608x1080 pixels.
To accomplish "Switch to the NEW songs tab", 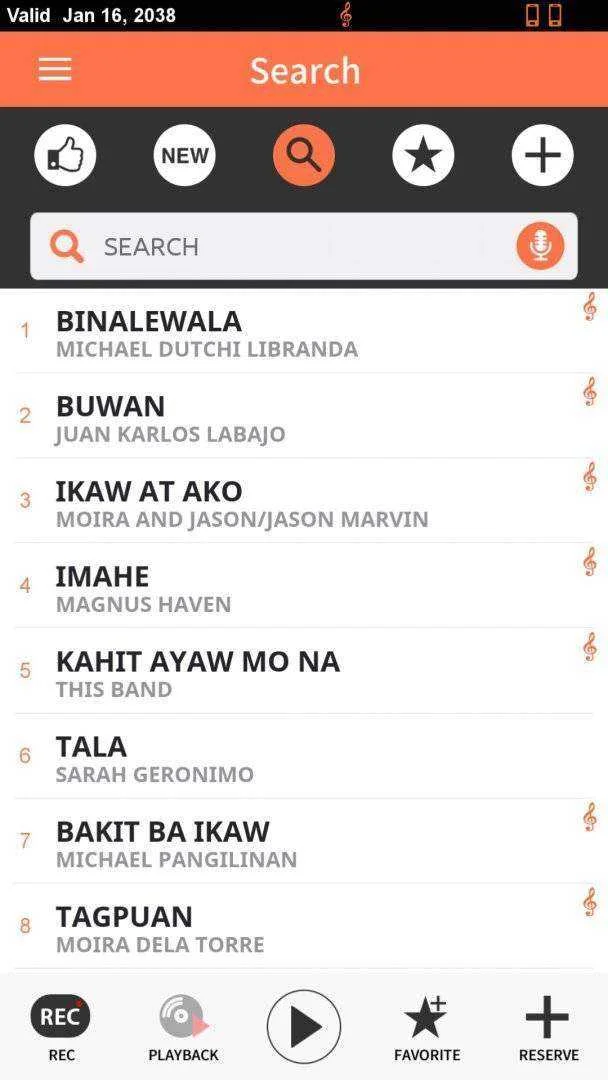I will (x=185, y=155).
